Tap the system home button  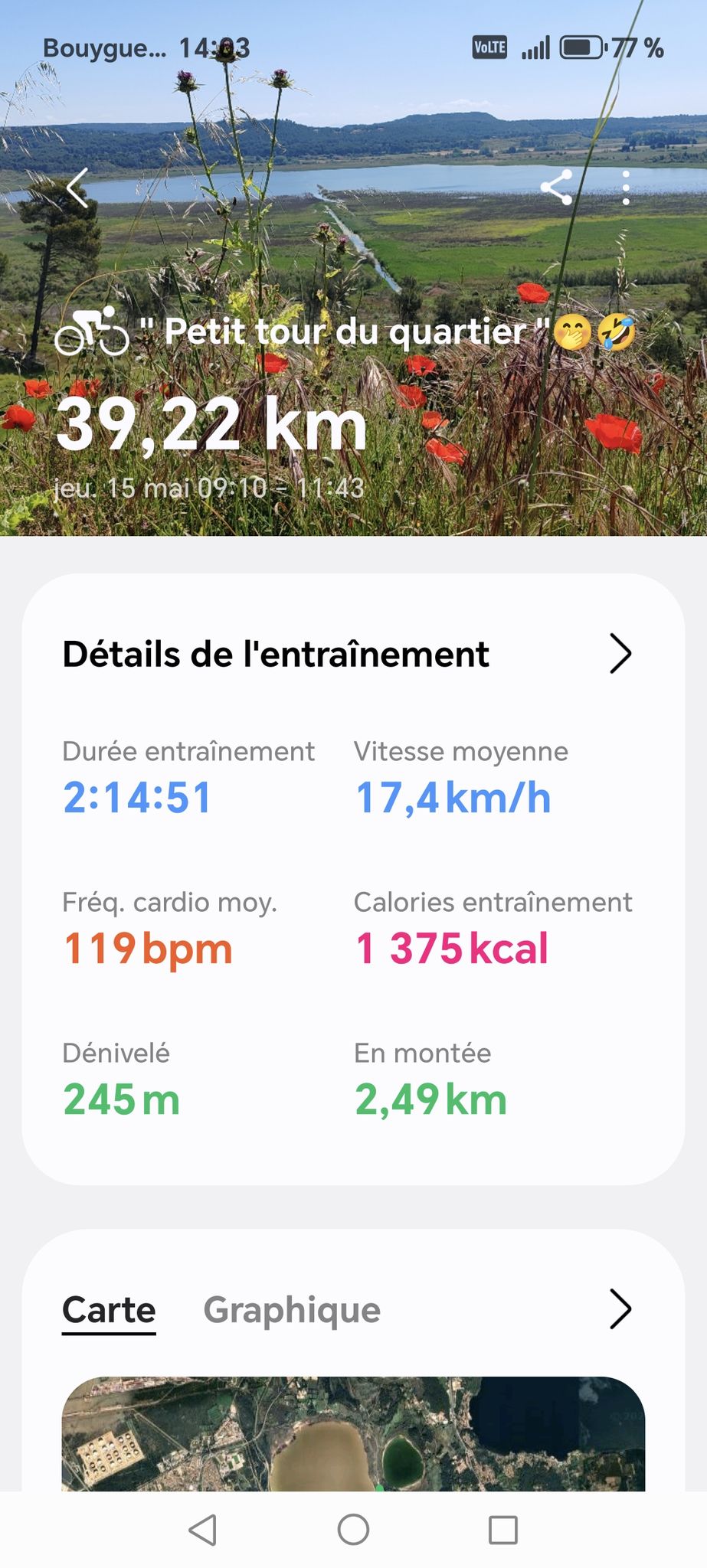[x=353, y=1530]
